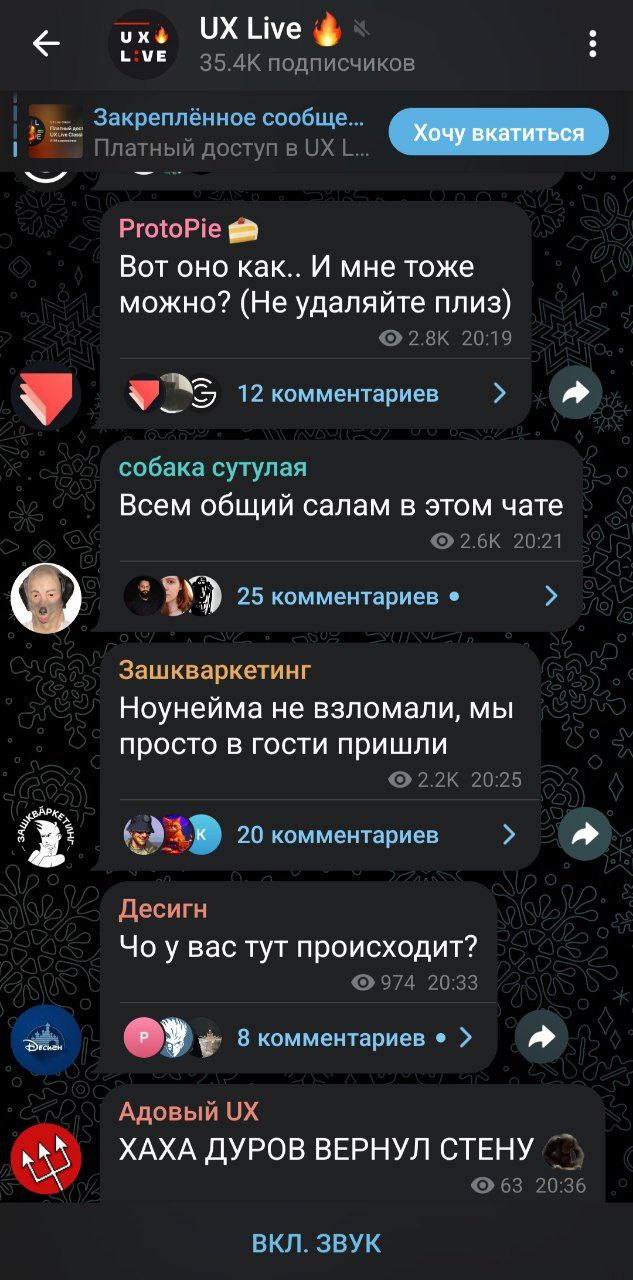633x1280 pixels.
Task: Tap the Хочу вкатиться button
Action: pos(498,133)
